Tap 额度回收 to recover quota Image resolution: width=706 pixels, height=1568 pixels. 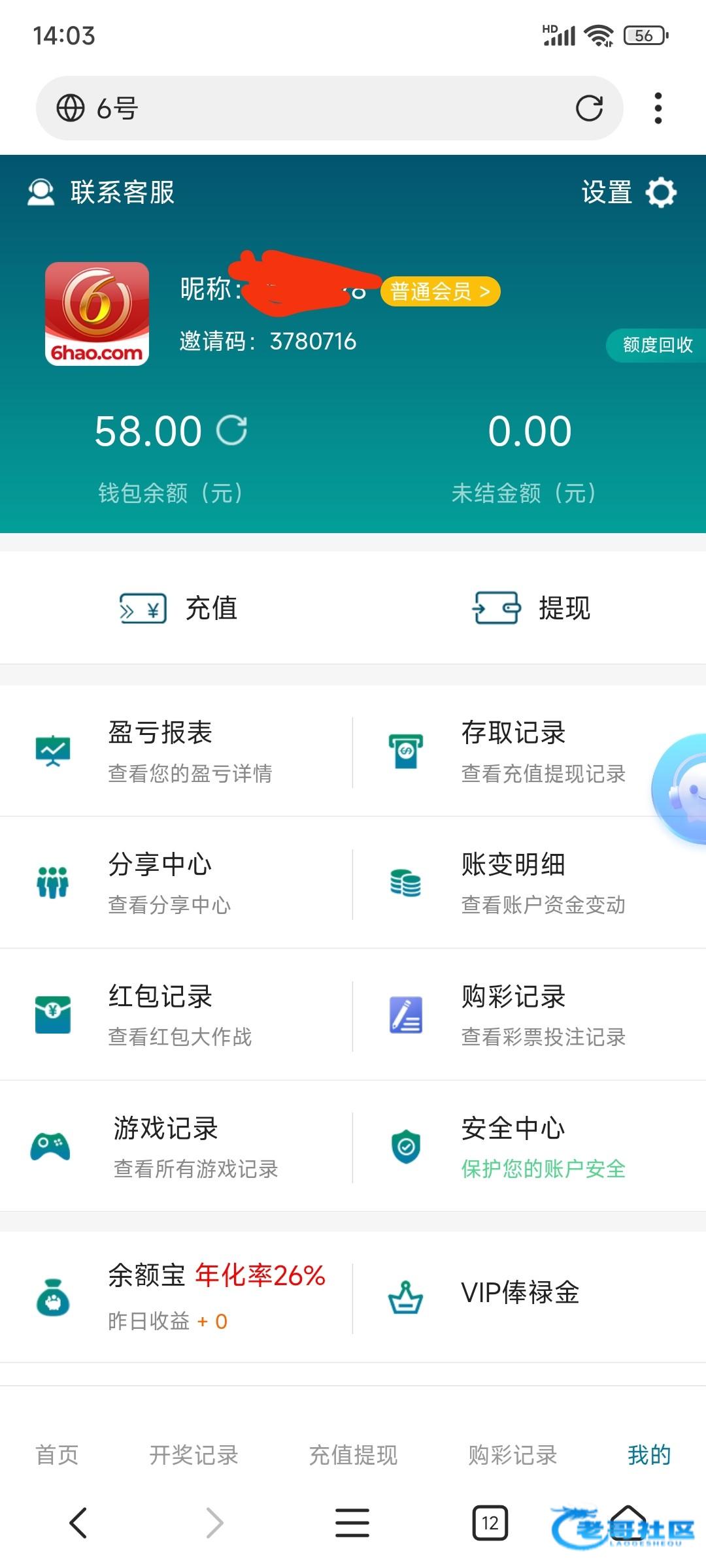[656, 345]
